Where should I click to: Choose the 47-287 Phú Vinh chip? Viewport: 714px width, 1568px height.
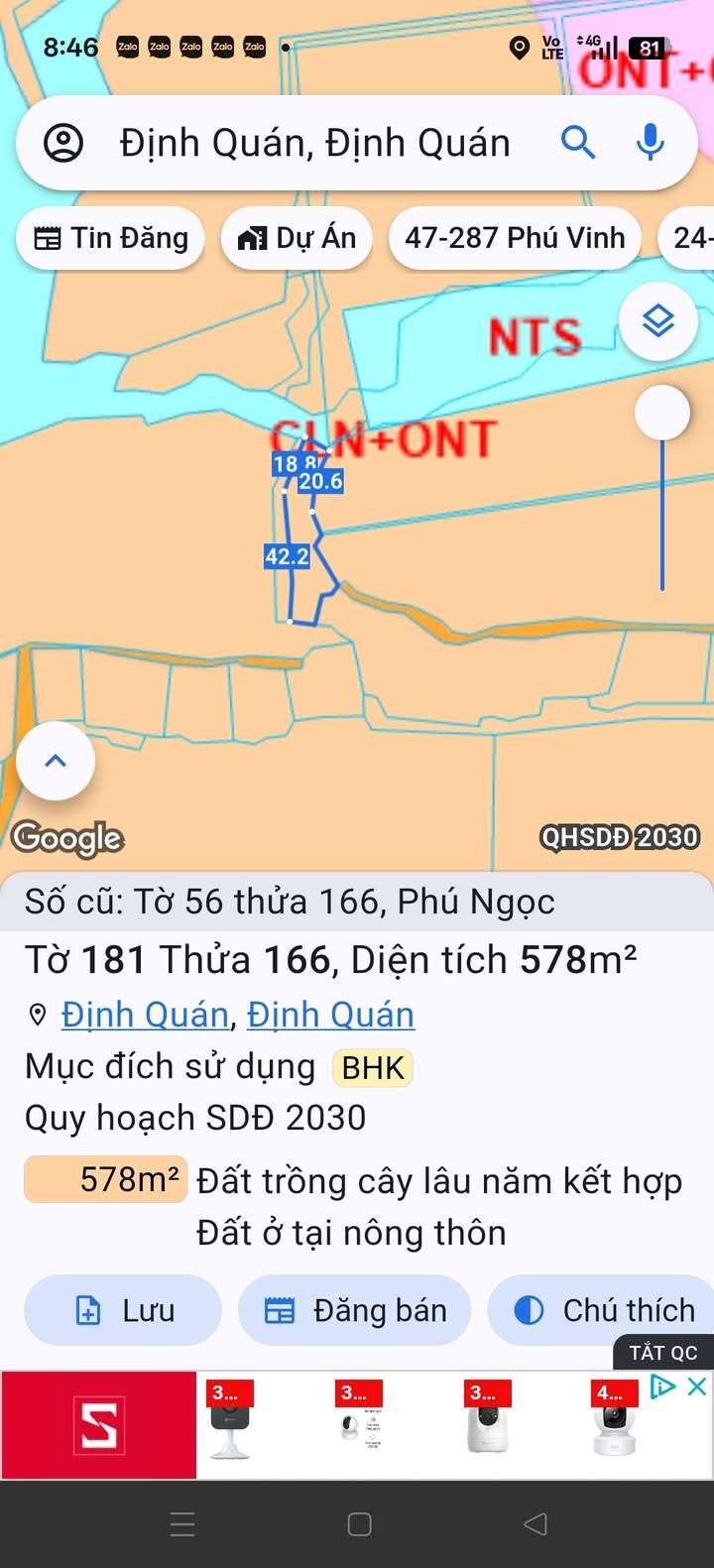click(515, 238)
